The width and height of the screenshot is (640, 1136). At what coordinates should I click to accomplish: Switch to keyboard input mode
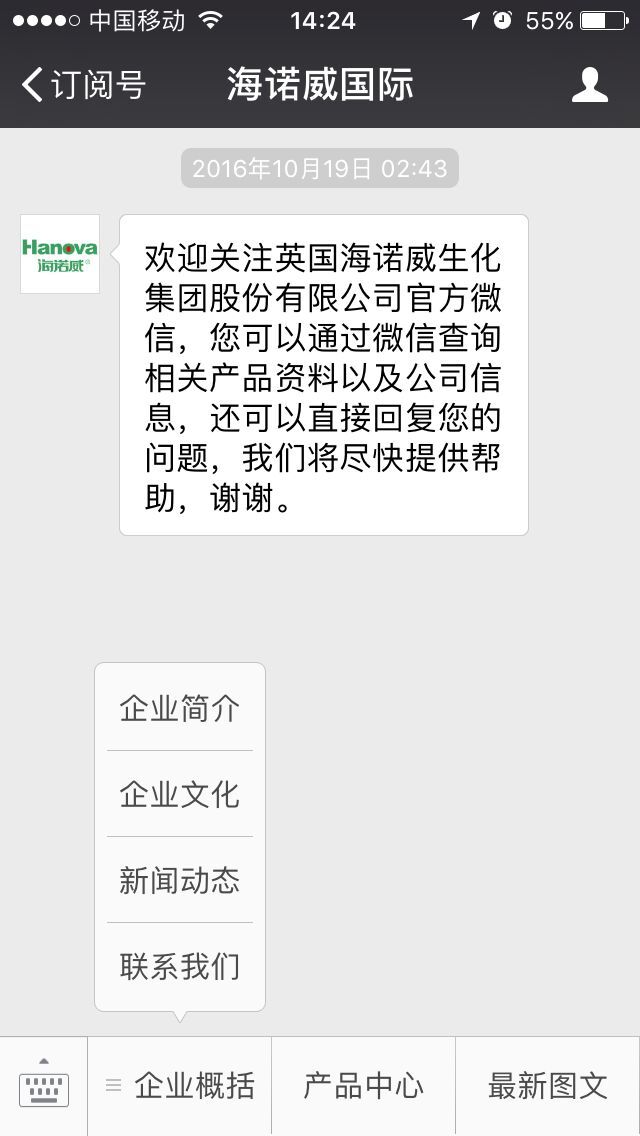44,1086
